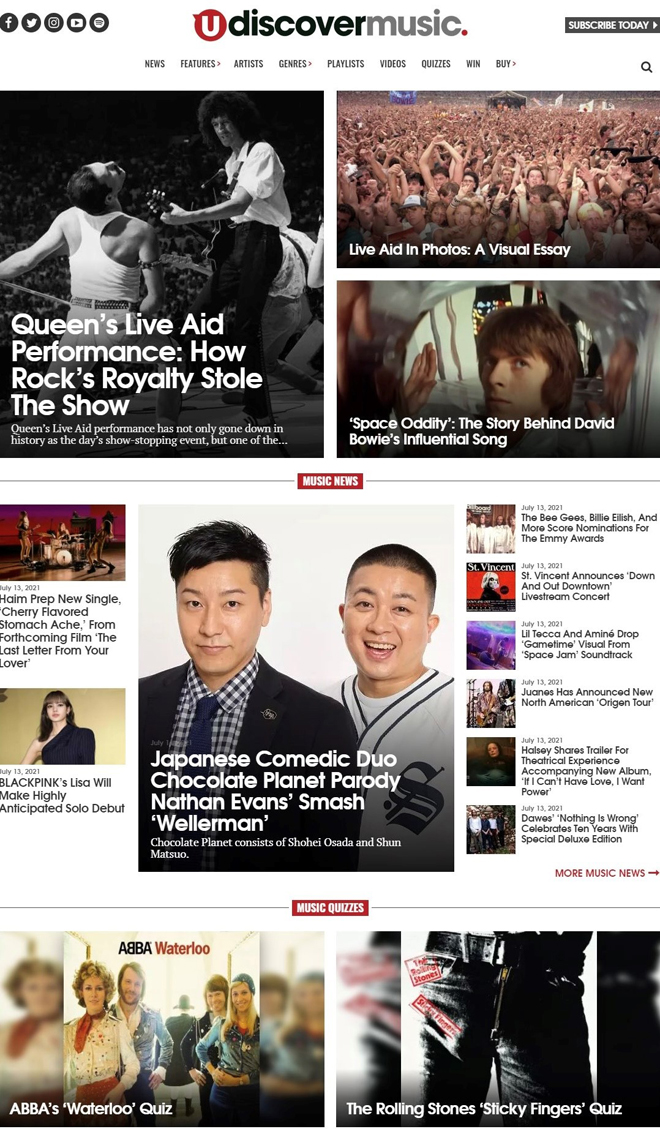Open St. Vincent livestream concert news
Image resolution: width=660 pixels, height=1129 pixels.
pos(588,586)
